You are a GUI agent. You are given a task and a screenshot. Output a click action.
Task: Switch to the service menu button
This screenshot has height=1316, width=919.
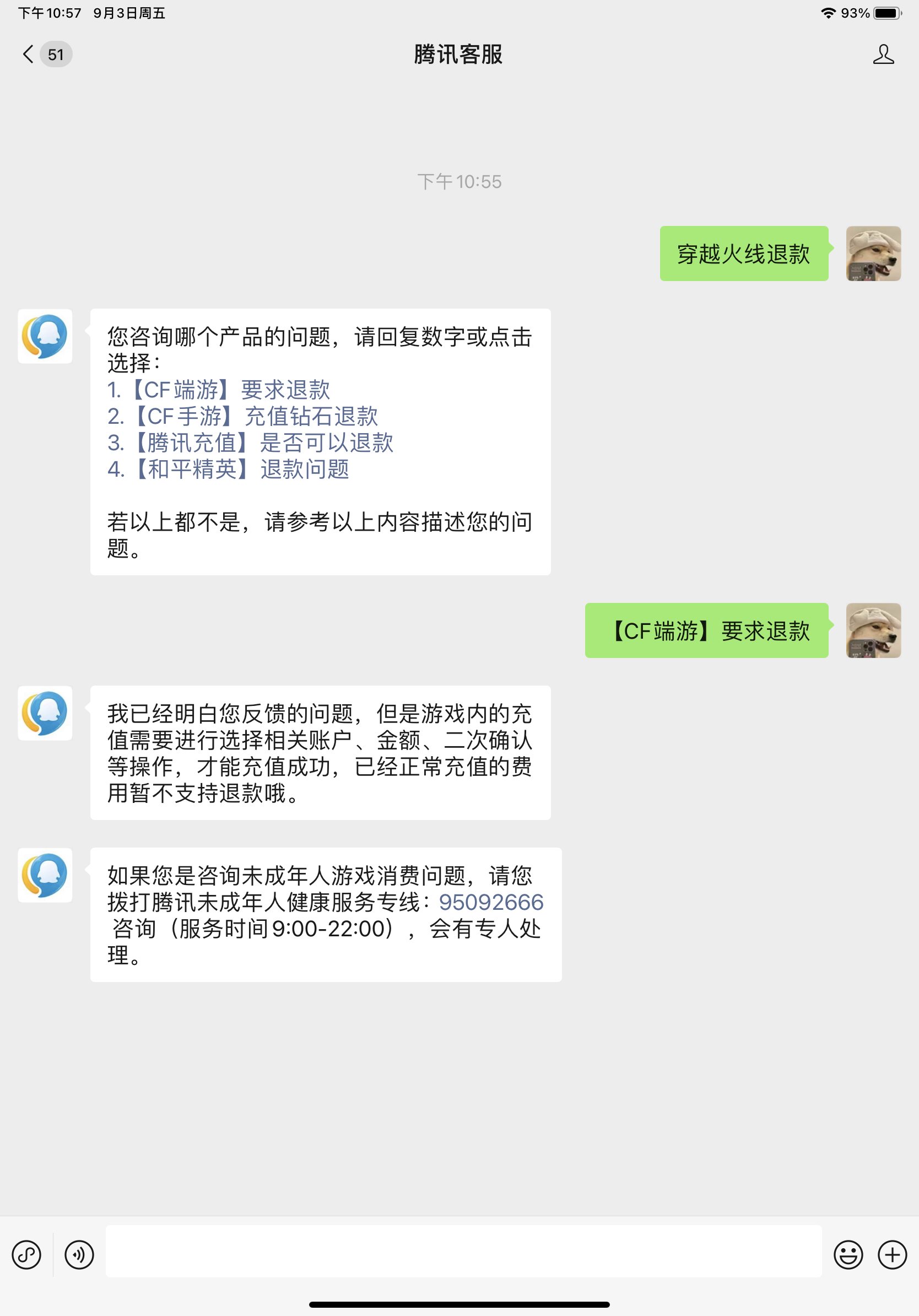(x=26, y=1255)
